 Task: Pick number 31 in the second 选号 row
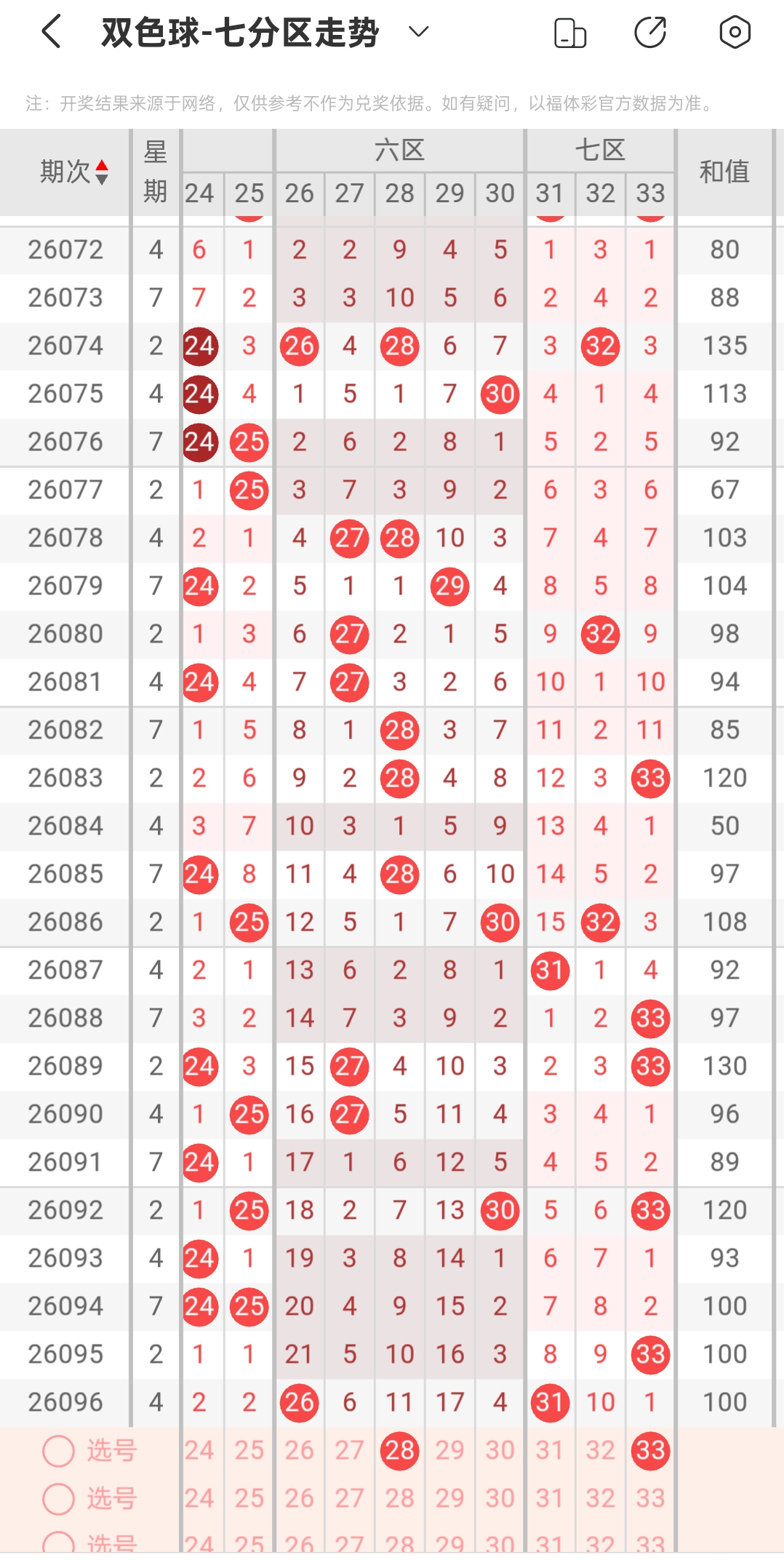(x=551, y=1499)
